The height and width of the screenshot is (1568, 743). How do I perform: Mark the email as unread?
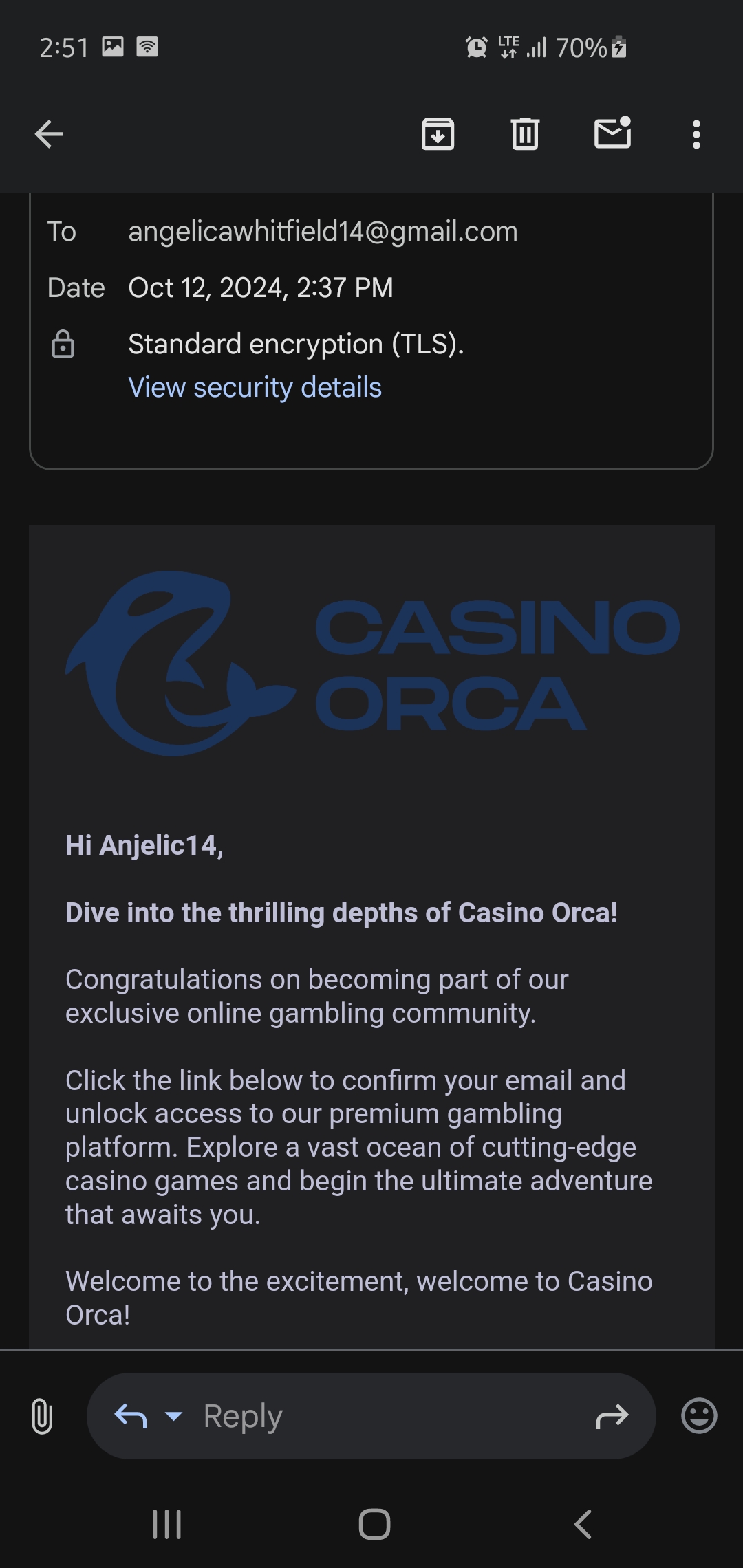pos(612,133)
